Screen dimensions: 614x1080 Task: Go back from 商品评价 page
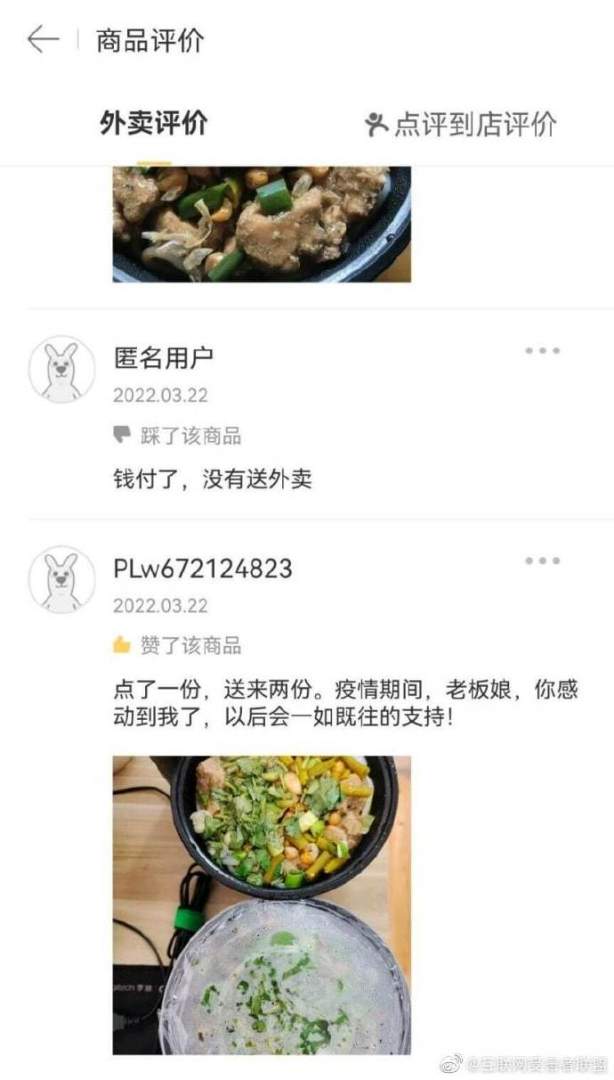[x=42, y=40]
